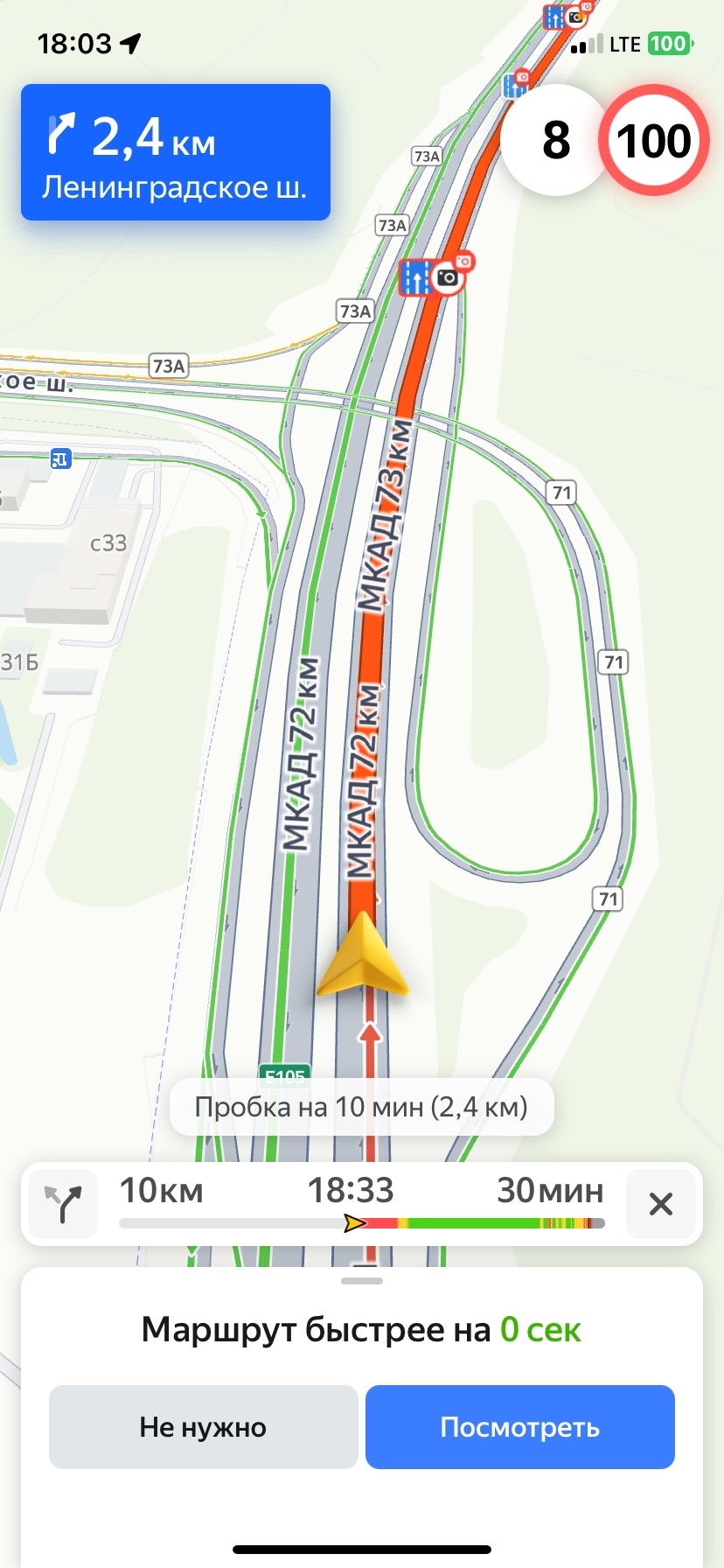This screenshot has width=724, height=1568.
Task: Close the route progress panel
Action: [661, 1204]
